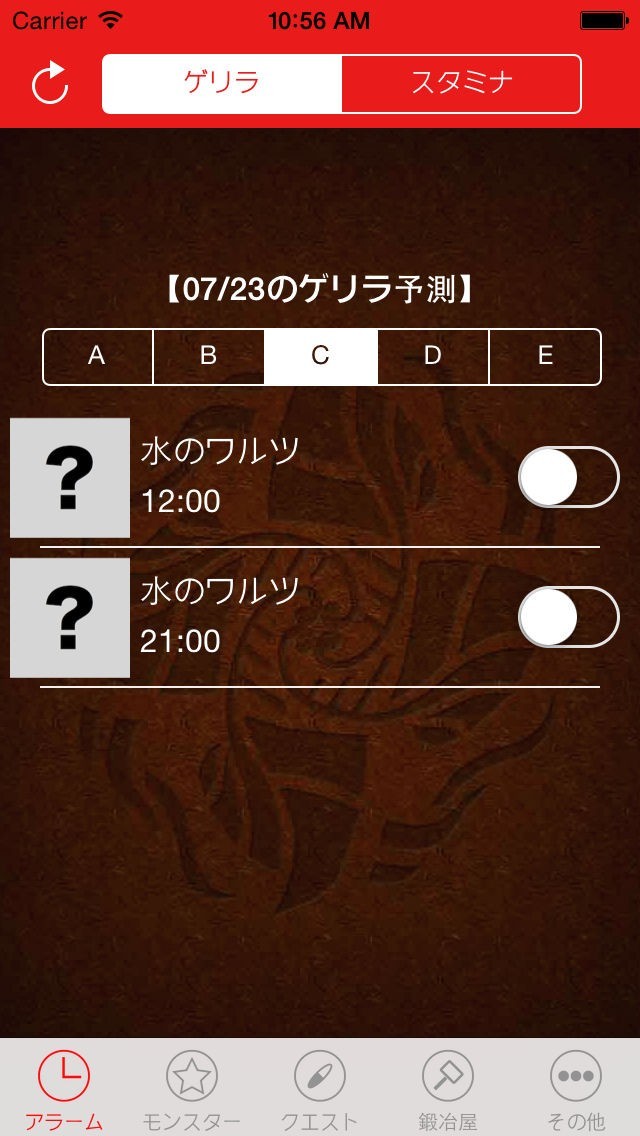Select the ゲリラ segment

click(x=222, y=84)
